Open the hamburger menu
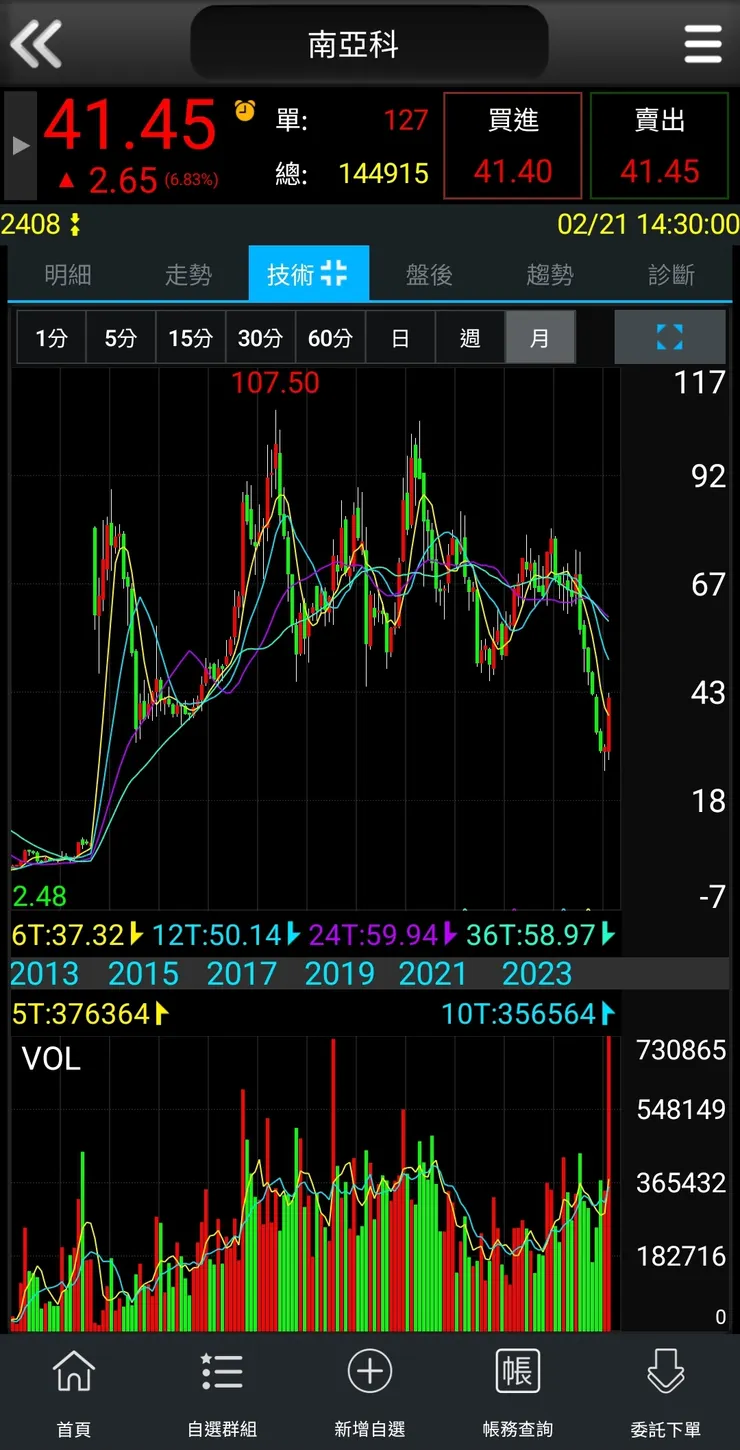 pos(702,44)
